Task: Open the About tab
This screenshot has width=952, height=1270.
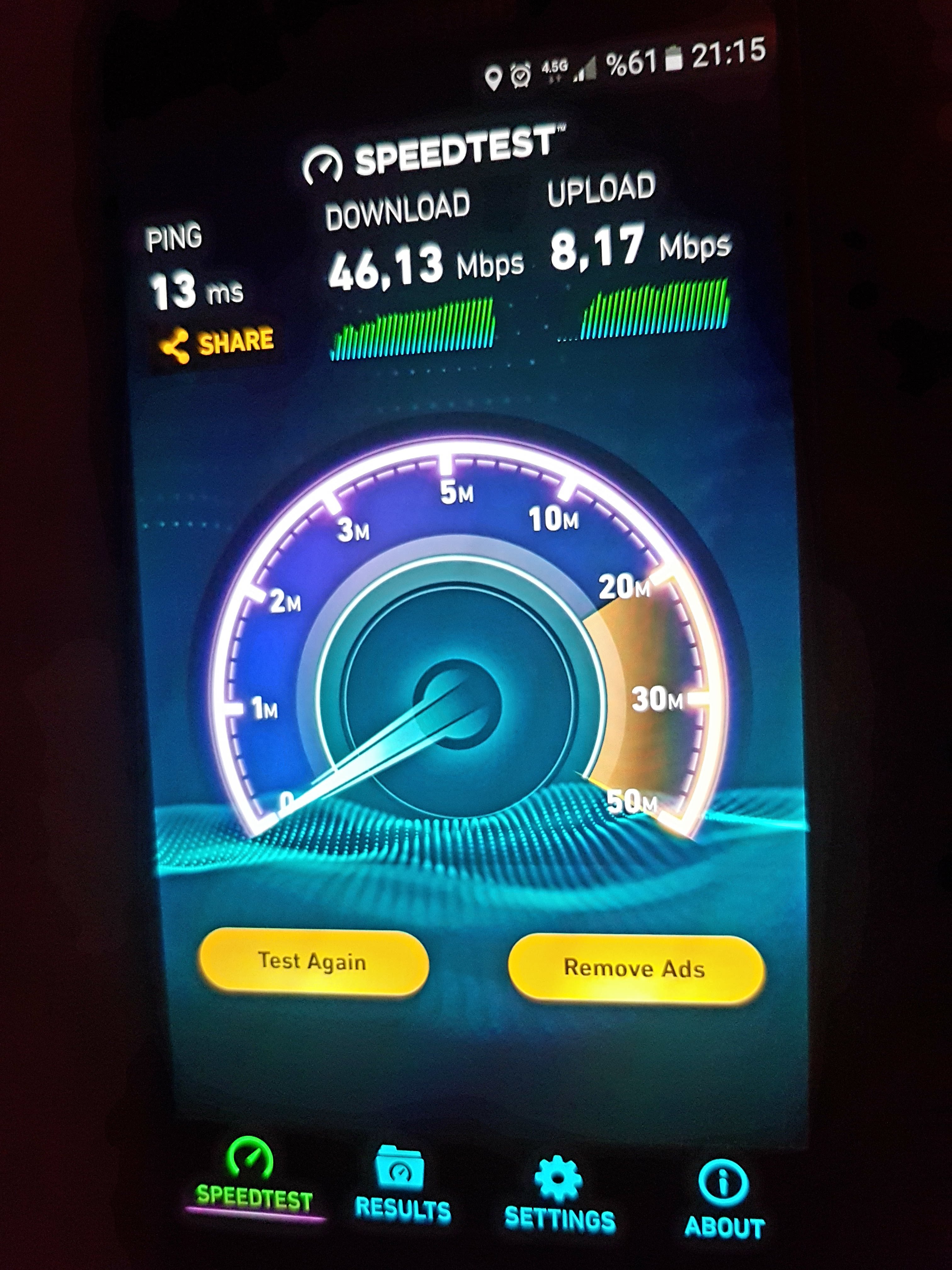Action: coord(724,1200)
